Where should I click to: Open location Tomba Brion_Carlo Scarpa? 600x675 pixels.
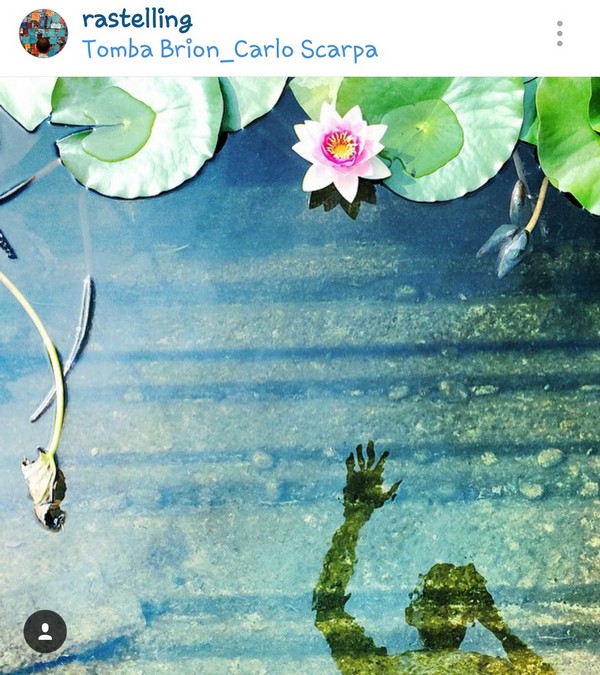click(x=230, y=49)
